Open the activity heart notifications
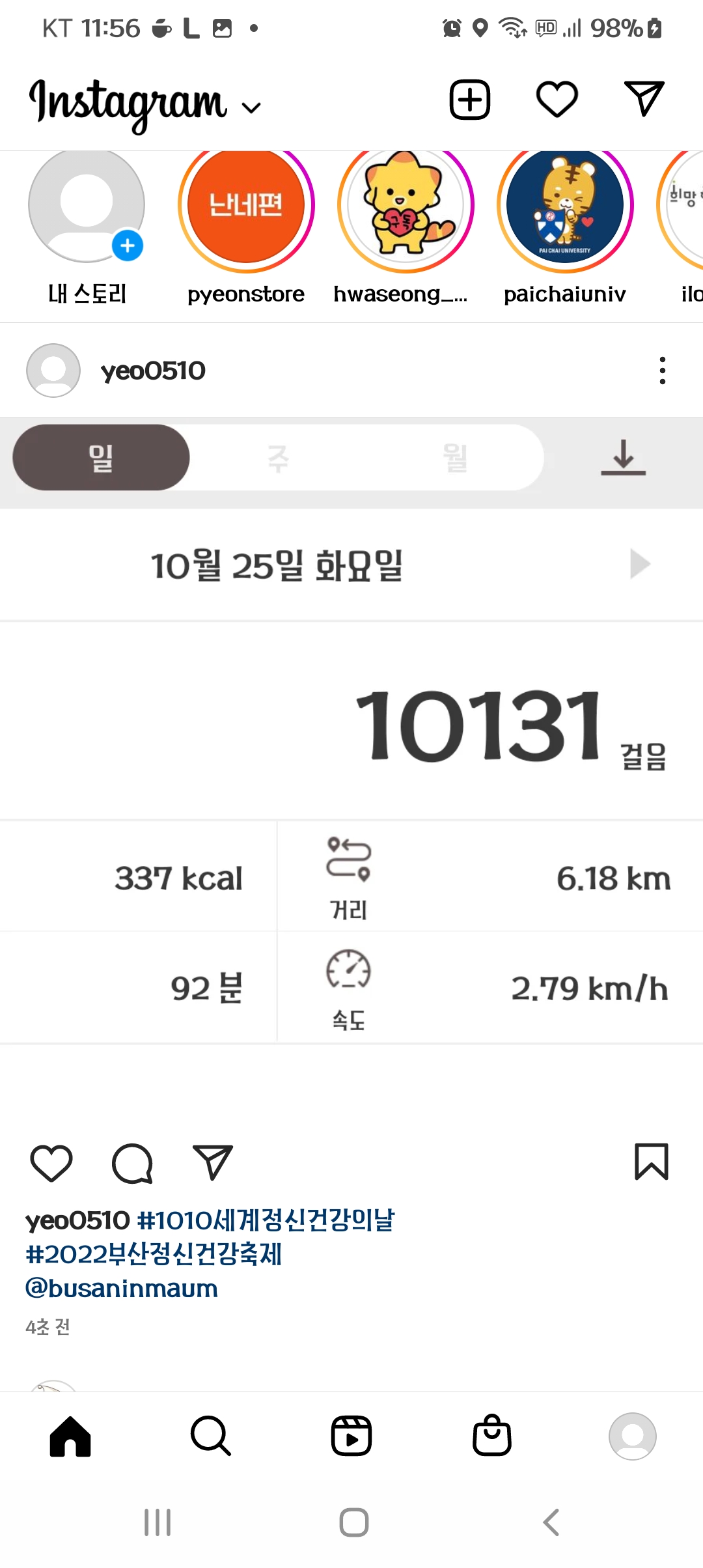Viewport: 703px width, 1568px height. [557, 100]
